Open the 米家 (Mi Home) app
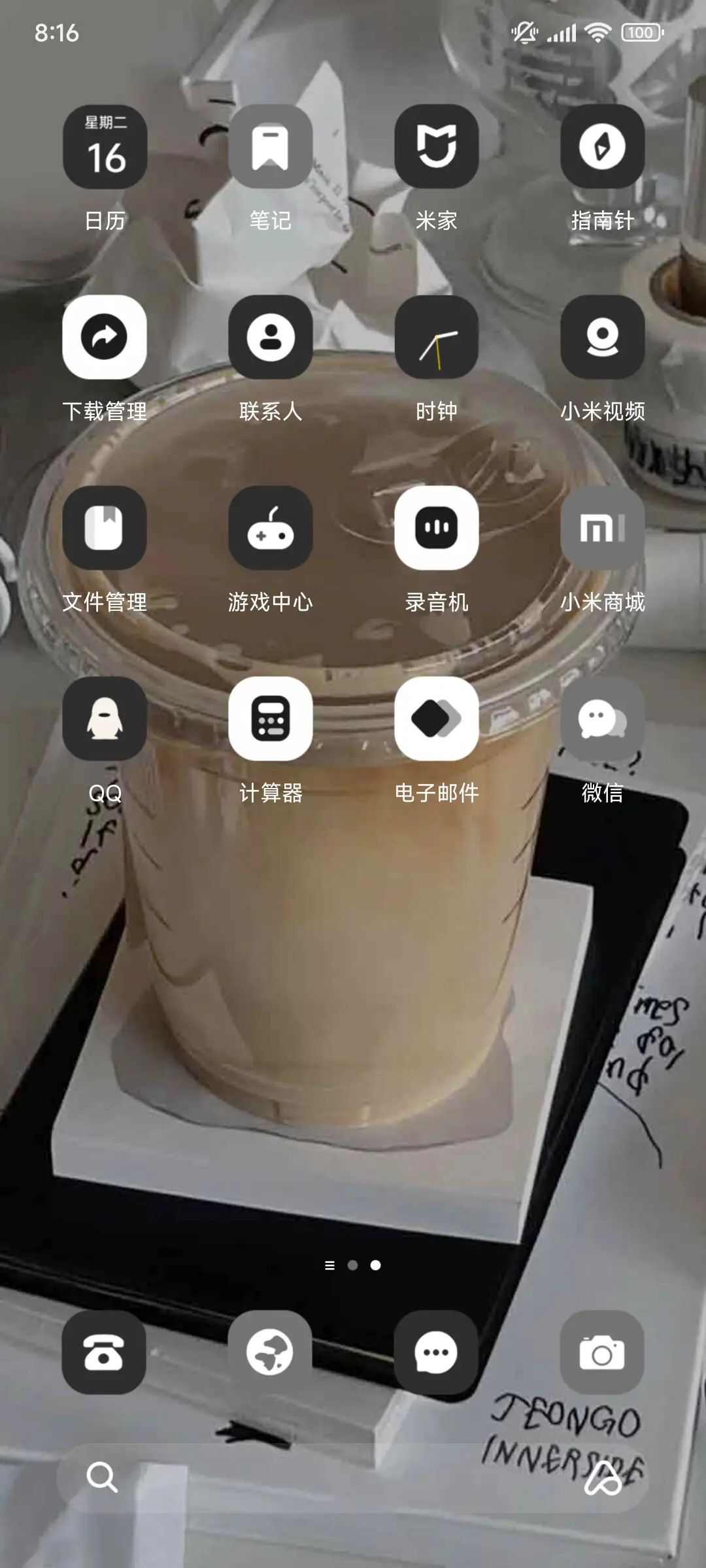Screen dimensions: 706x1568 pyautogui.click(x=437, y=147)
